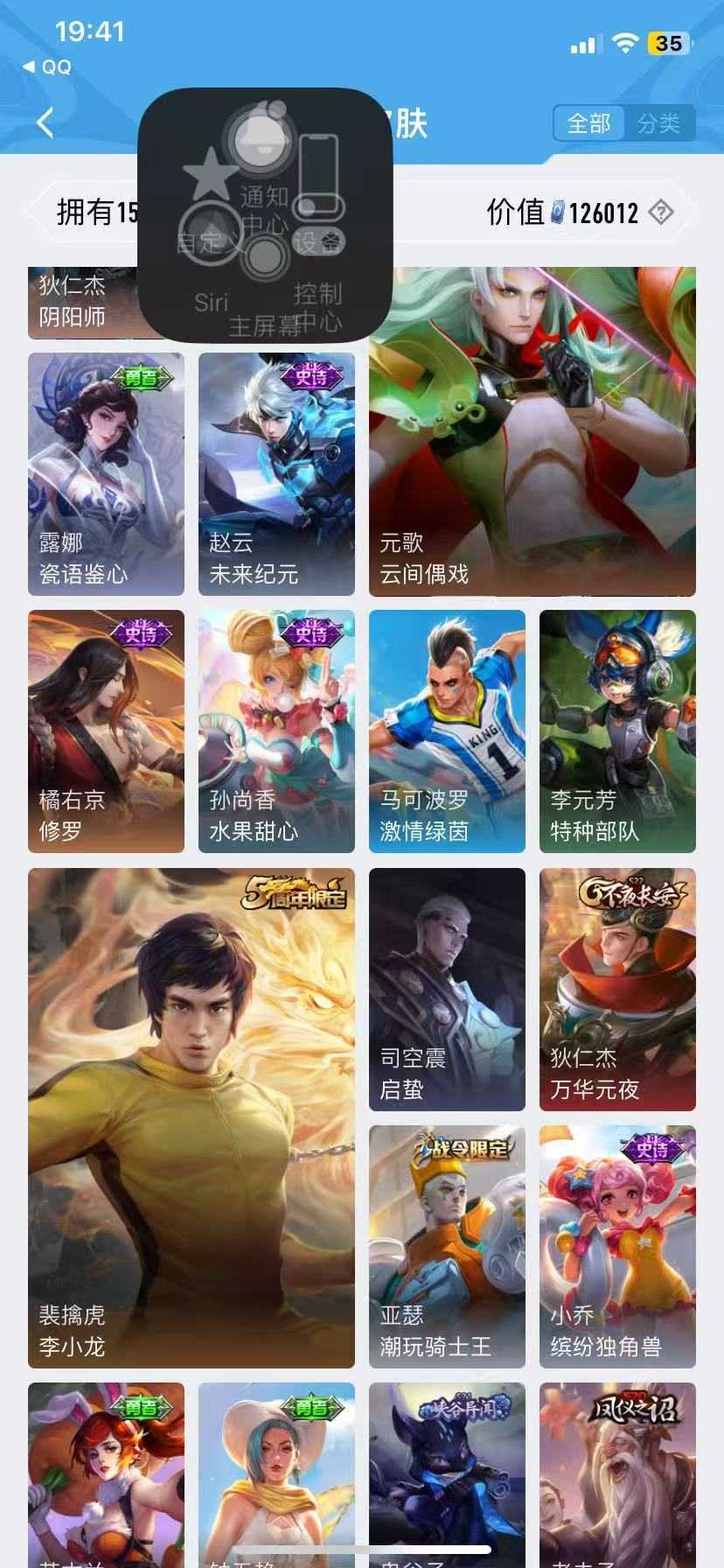Open 狄仁杰 万华元夜 skin card

tap(617, 989)
